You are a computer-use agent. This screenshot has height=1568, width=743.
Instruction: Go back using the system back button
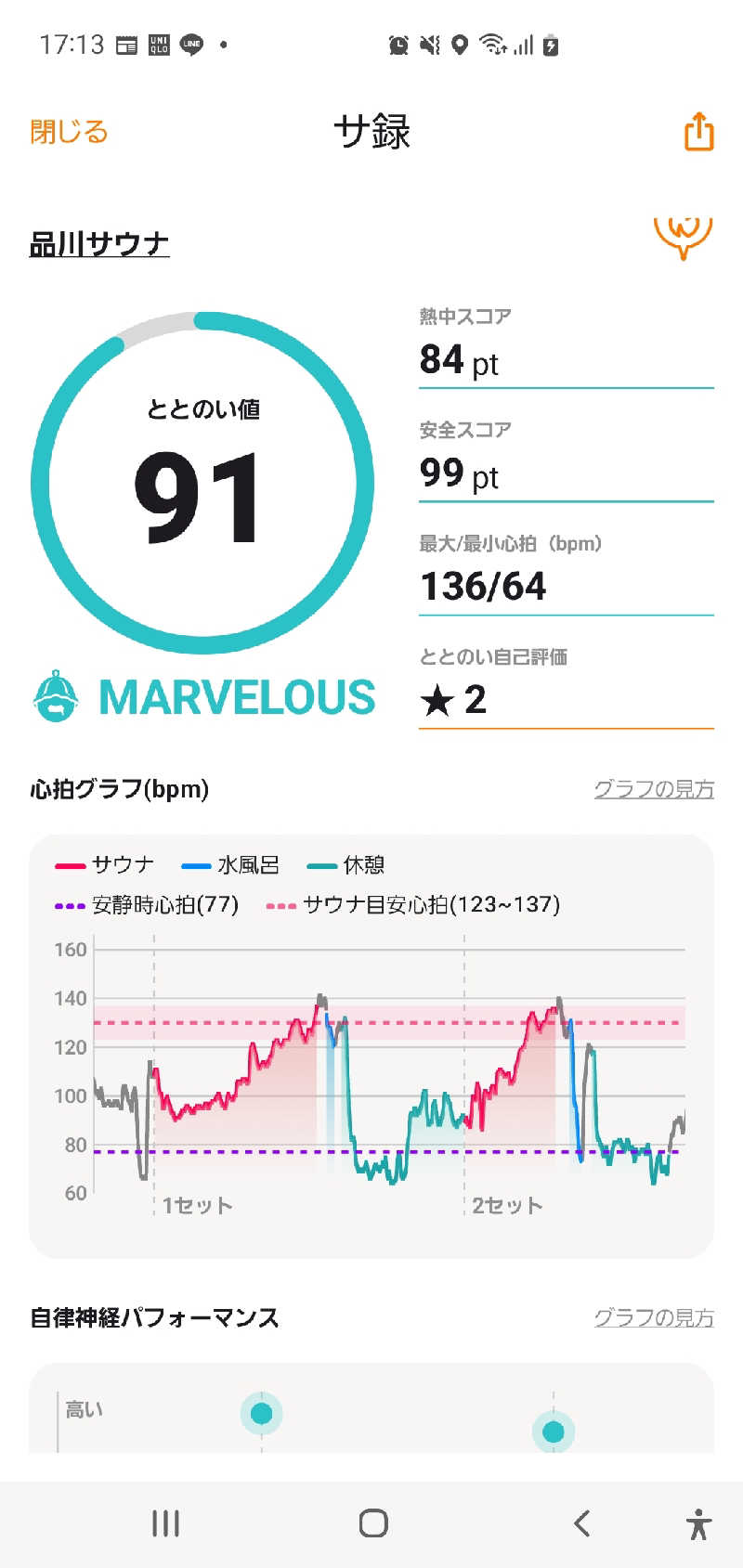582,1523
